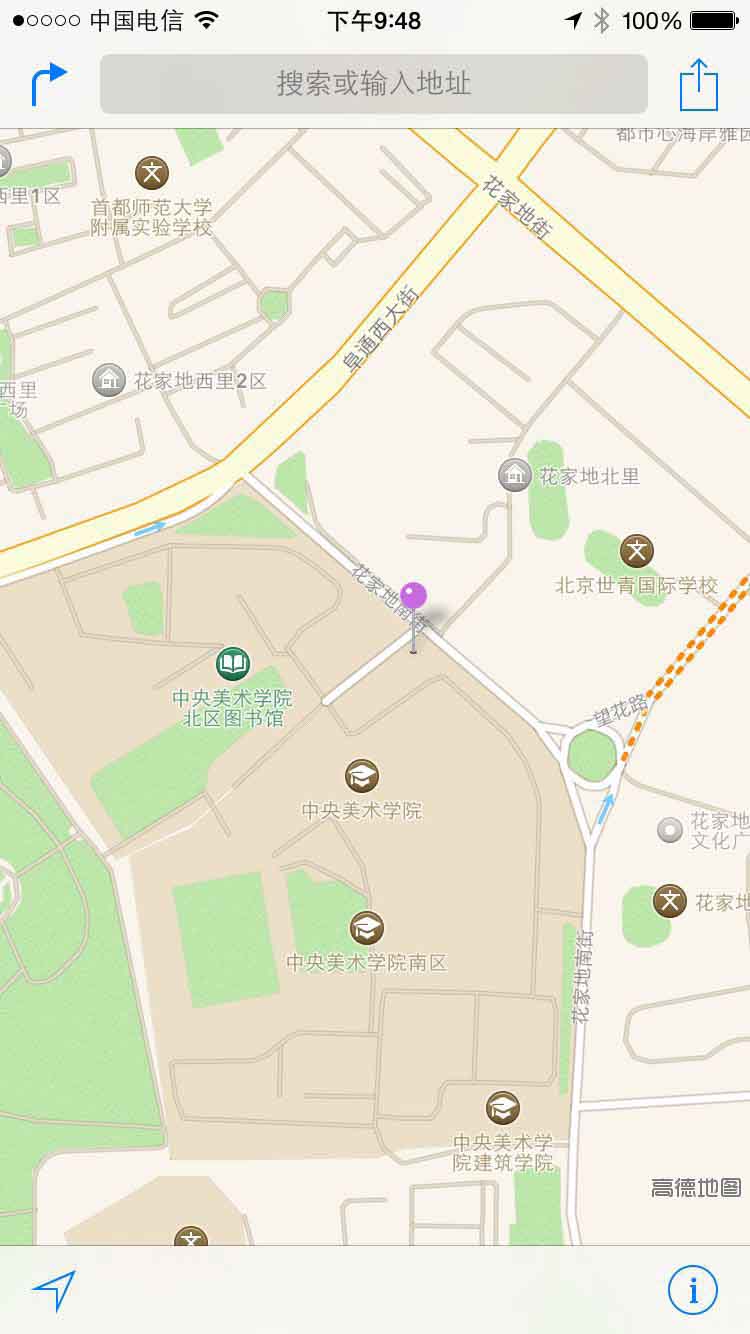
Task: Tap the 花家地北里 residential marker
Action: click(515, 475)
